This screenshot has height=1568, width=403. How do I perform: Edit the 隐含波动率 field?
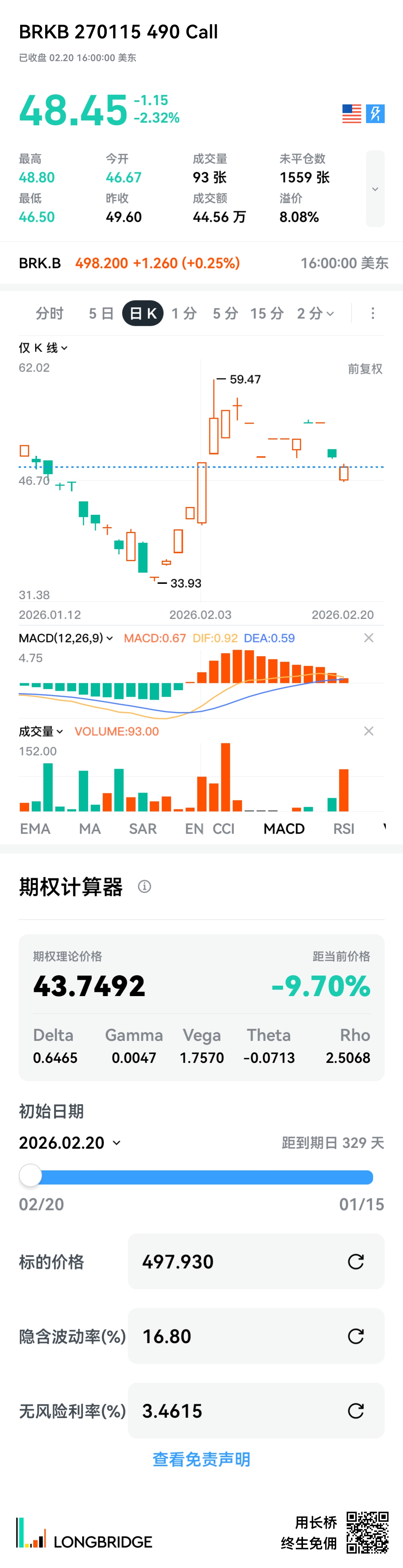(238, 1336)
